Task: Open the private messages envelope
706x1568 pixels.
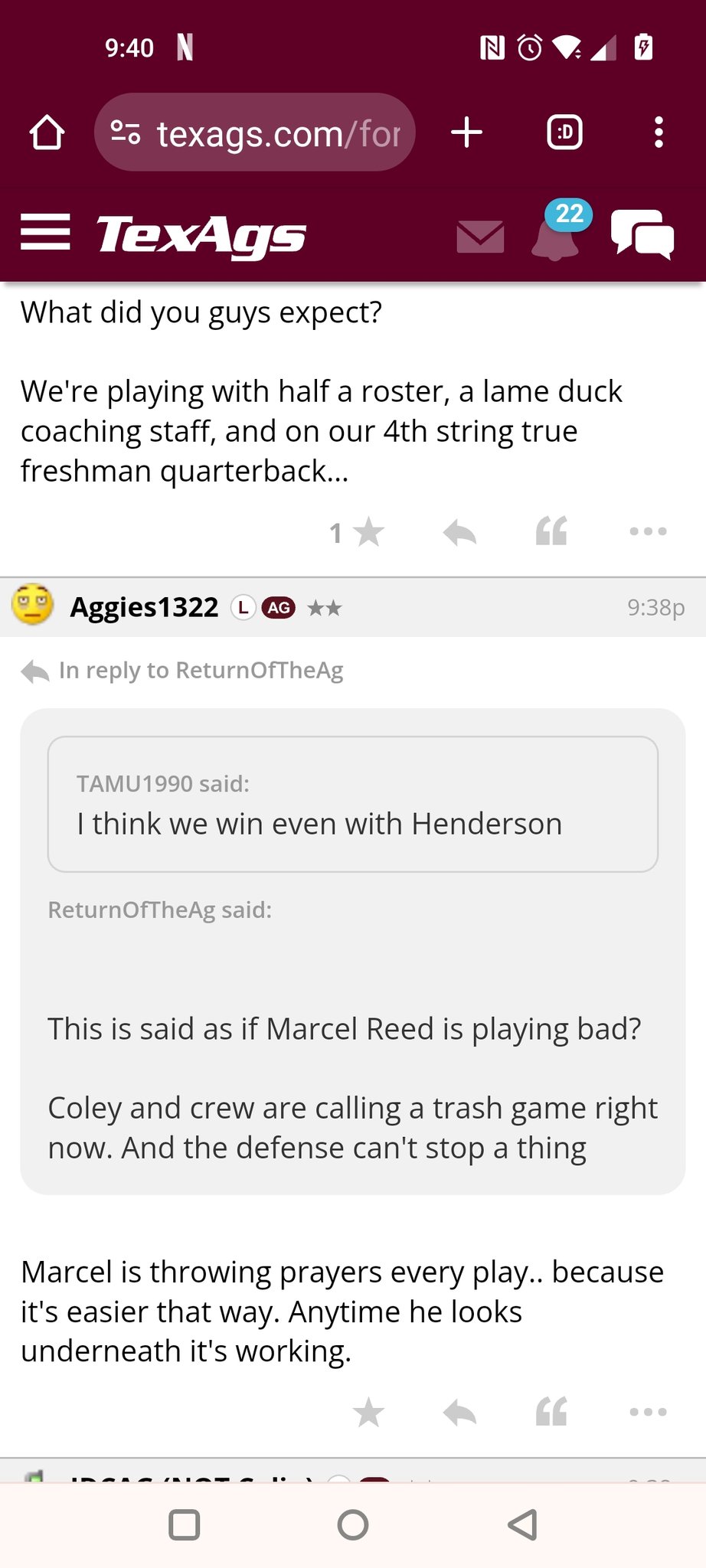Action: (x=480, y=236)
